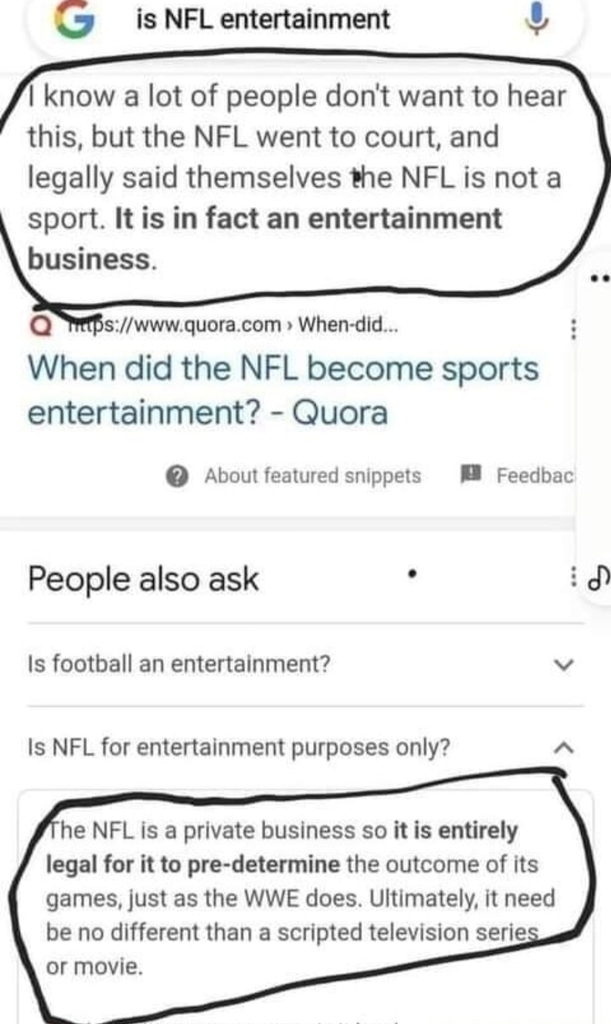Open the Quora result "When did the NFL become sports entertainment?"
611x1024 pixels.
(x=282, y=390)
